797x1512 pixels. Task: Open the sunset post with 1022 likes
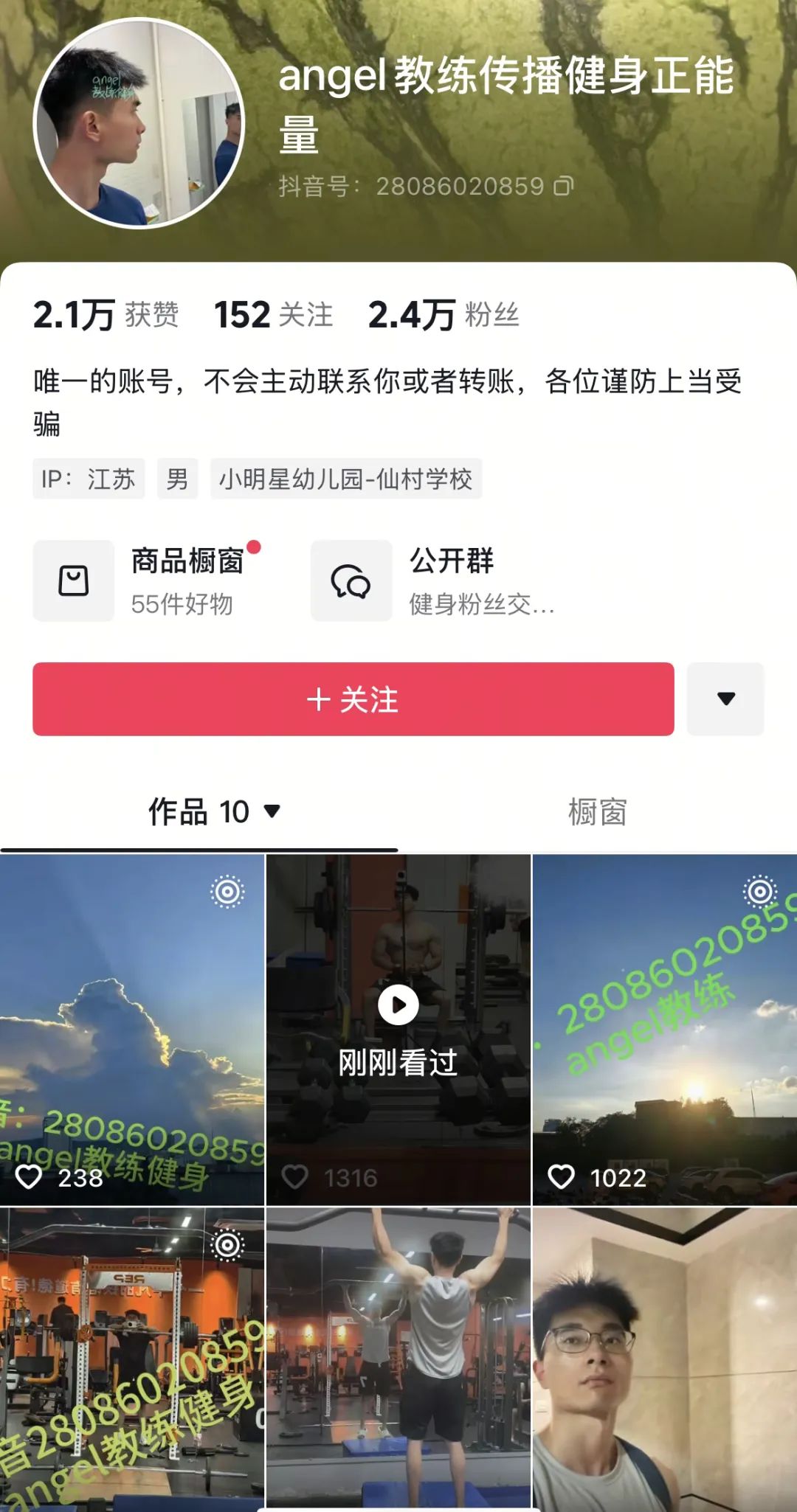pyautogui.click(x=664, y=1030)
